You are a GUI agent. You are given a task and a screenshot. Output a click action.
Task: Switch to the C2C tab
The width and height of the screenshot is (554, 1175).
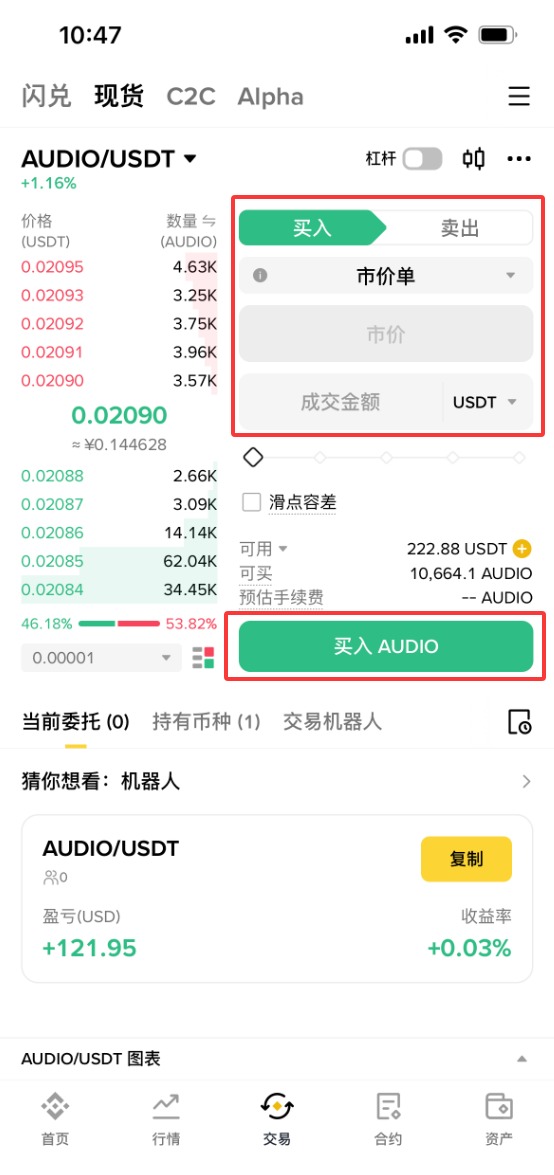coord(190,97)
